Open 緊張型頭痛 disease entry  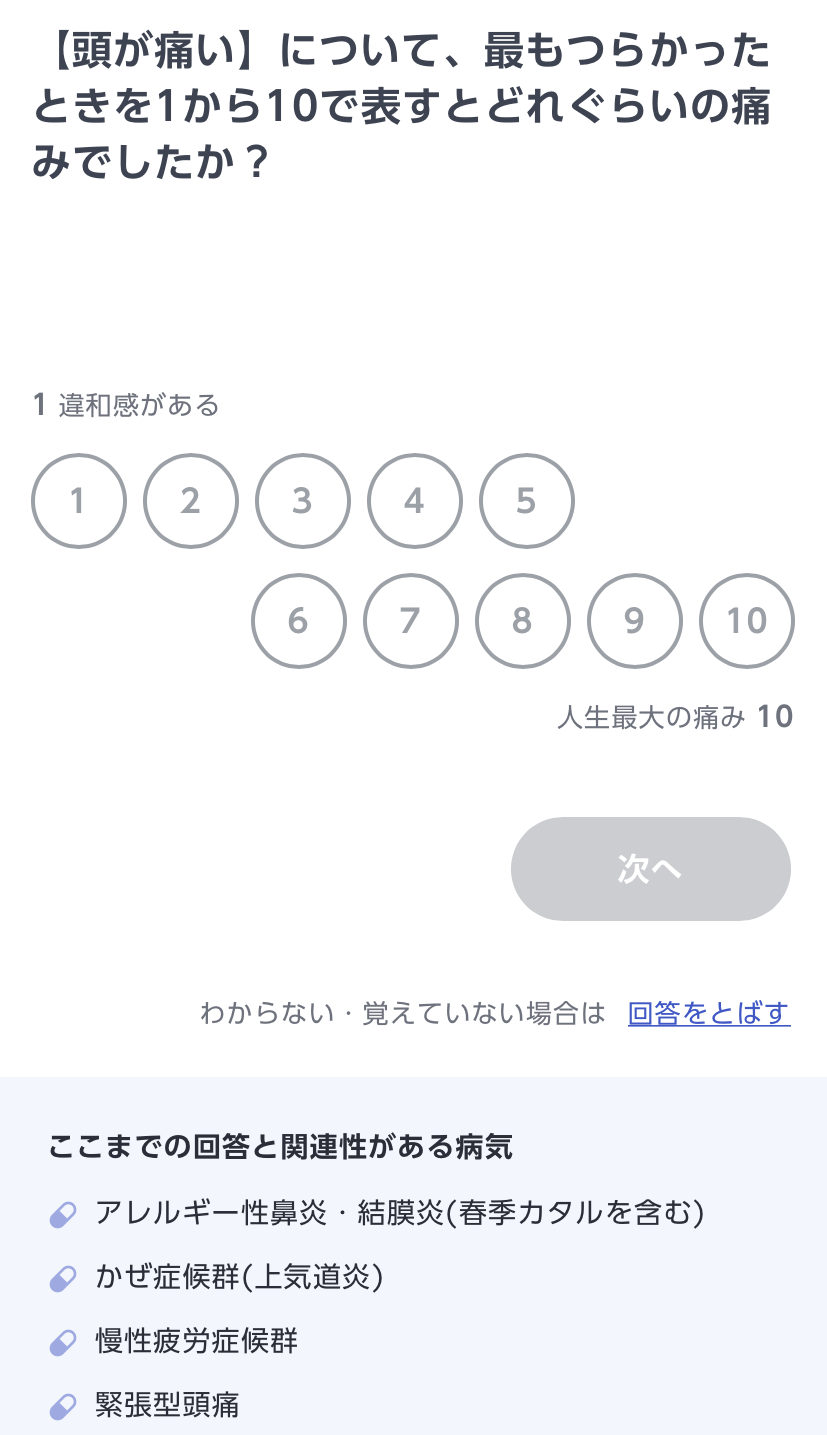pyautogui.click(x=167, y=1405)
